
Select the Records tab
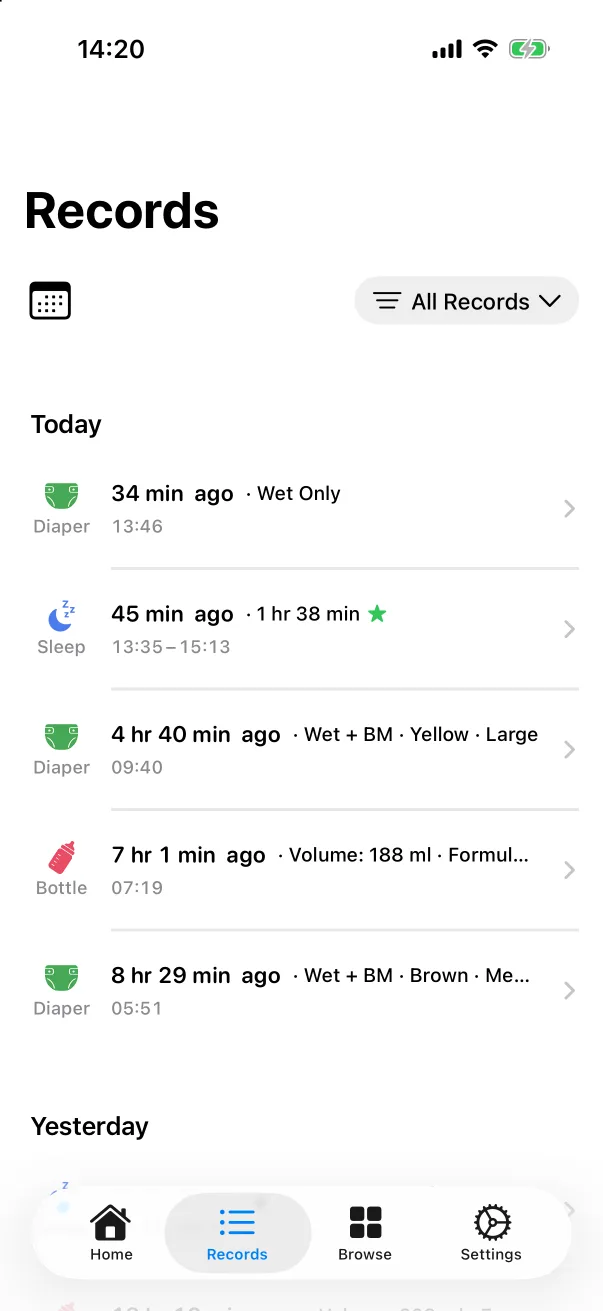pos(237,1233)
